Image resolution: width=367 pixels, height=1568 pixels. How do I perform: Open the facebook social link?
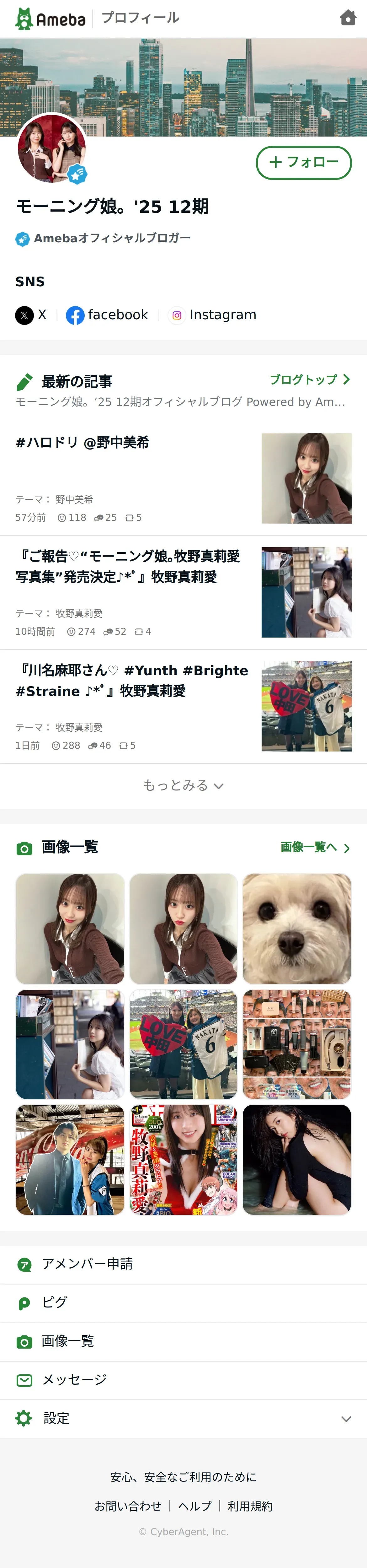pos(107,315)
